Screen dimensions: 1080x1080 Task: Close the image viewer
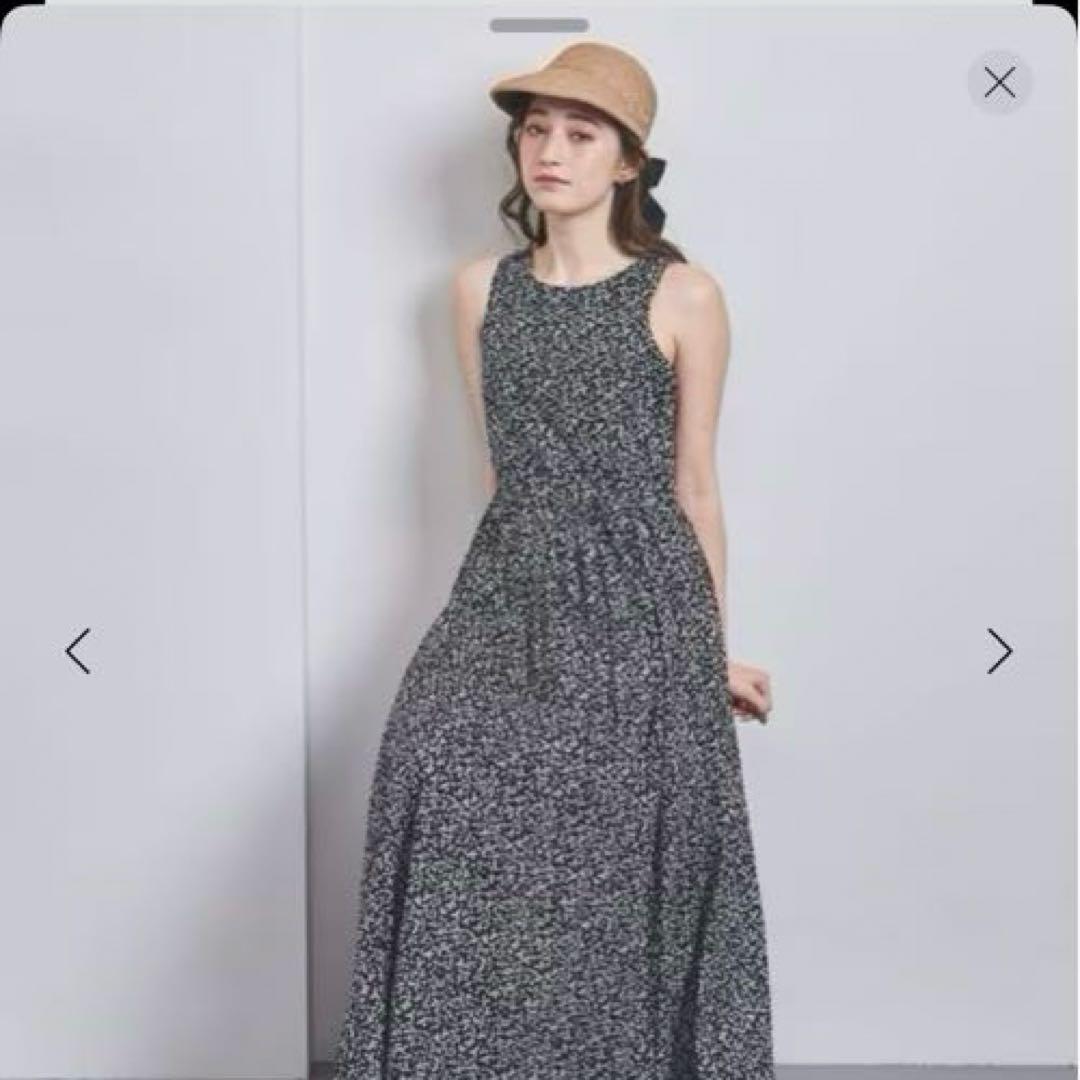coord(999,82)
